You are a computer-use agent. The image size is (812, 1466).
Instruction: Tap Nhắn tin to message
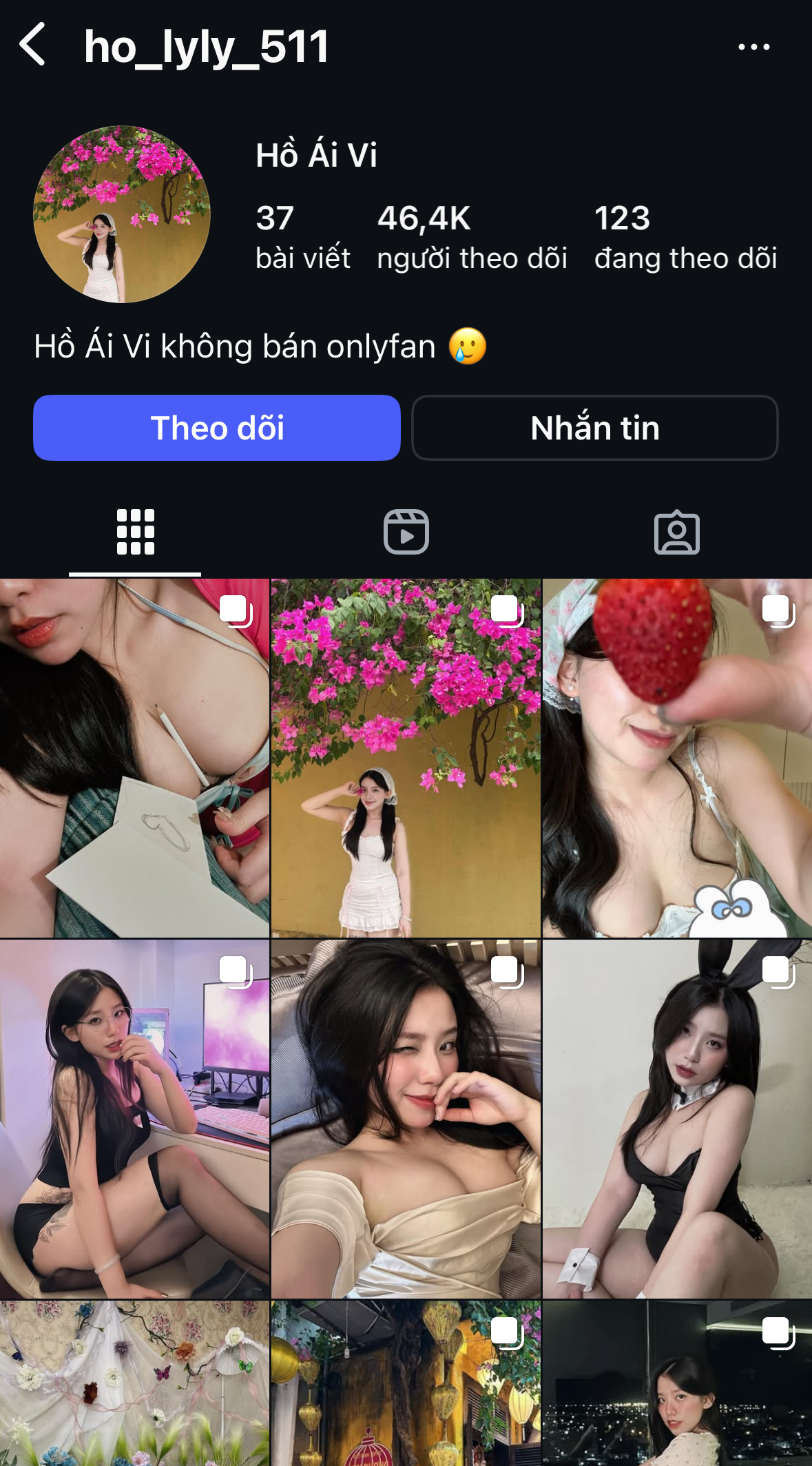pyautogui.click(x=595, y=428)
